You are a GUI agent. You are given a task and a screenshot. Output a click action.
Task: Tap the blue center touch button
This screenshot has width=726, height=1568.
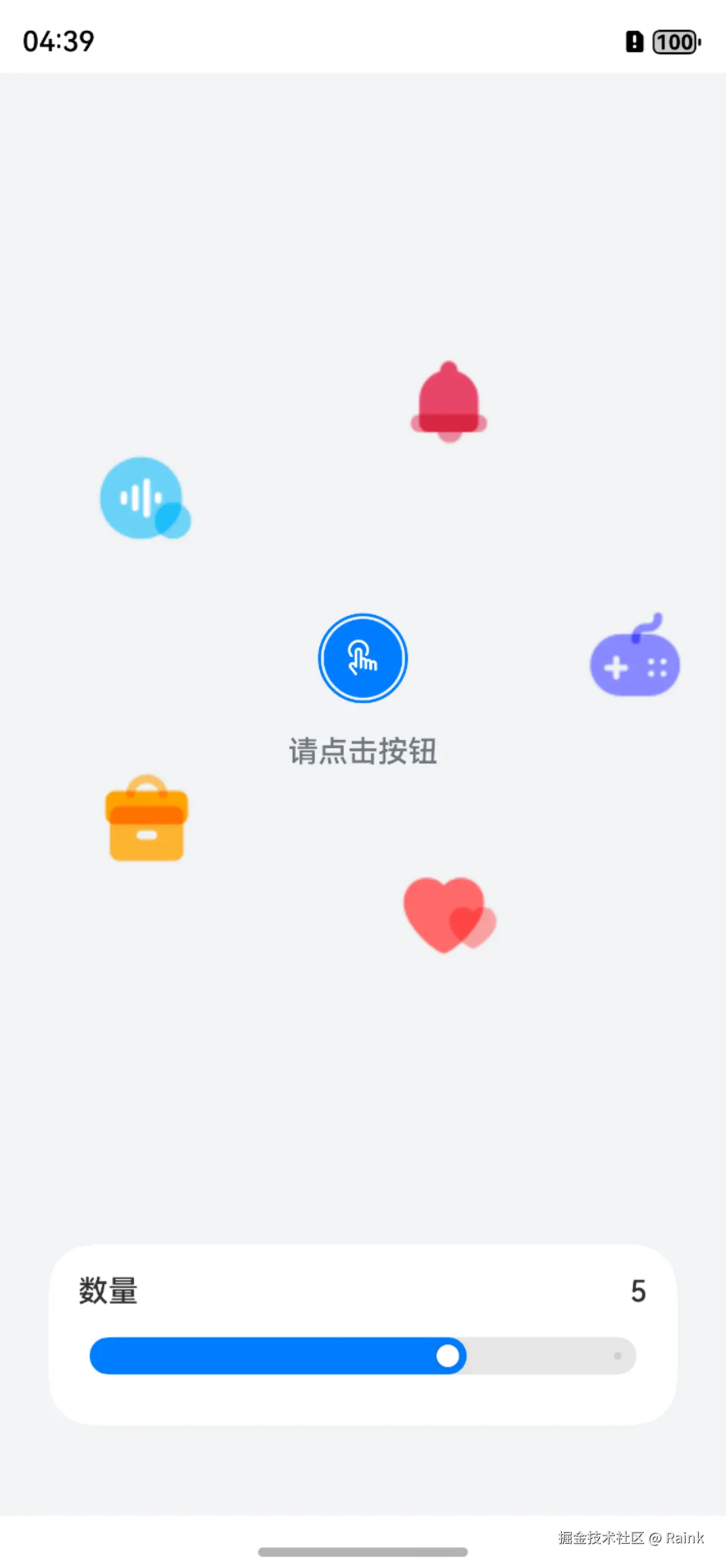362,658
